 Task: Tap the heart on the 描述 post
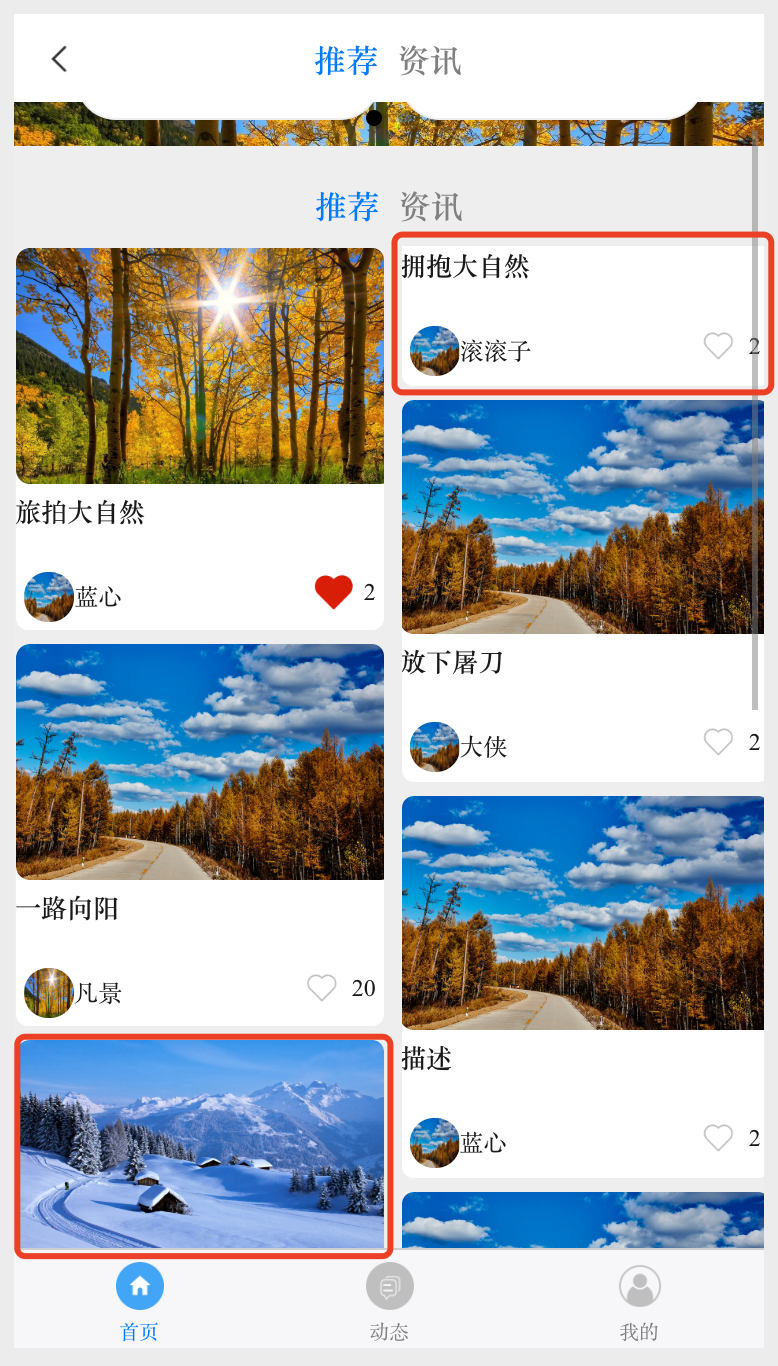coord(718,1137)
